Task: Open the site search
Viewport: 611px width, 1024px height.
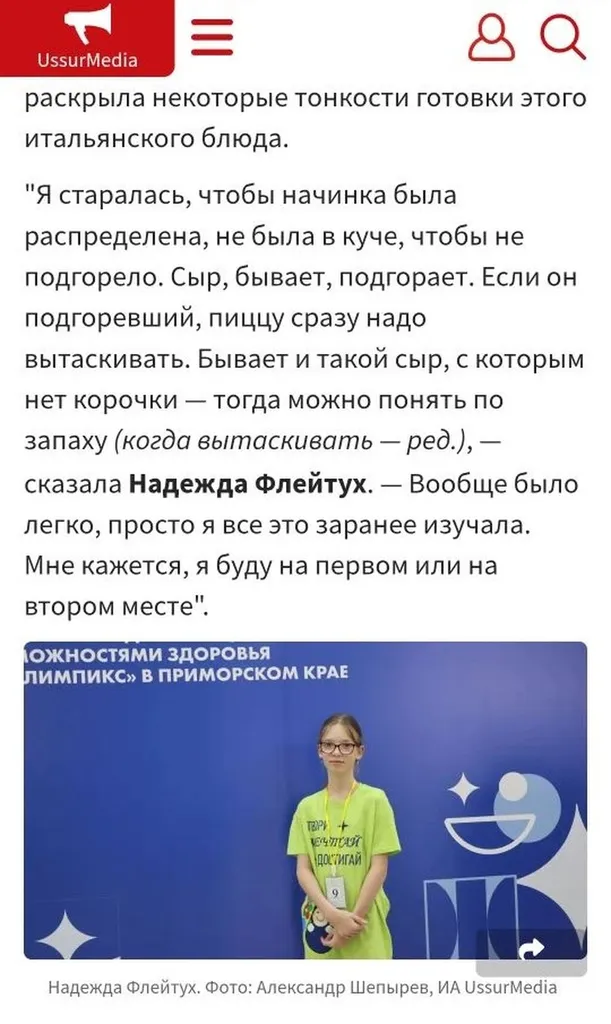Action: (562, 37)
